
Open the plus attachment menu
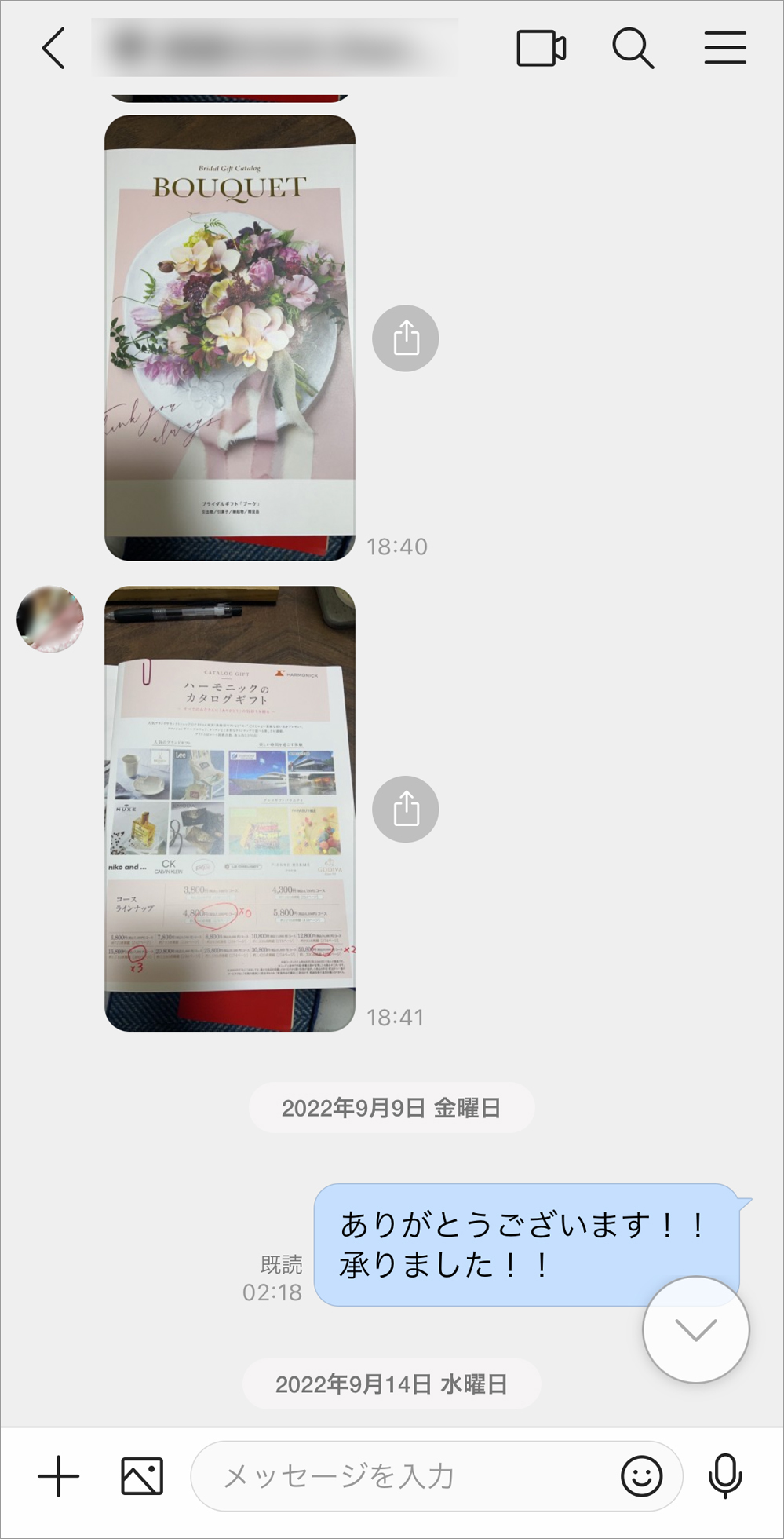pyautogui.click(x=59, y=1476)
